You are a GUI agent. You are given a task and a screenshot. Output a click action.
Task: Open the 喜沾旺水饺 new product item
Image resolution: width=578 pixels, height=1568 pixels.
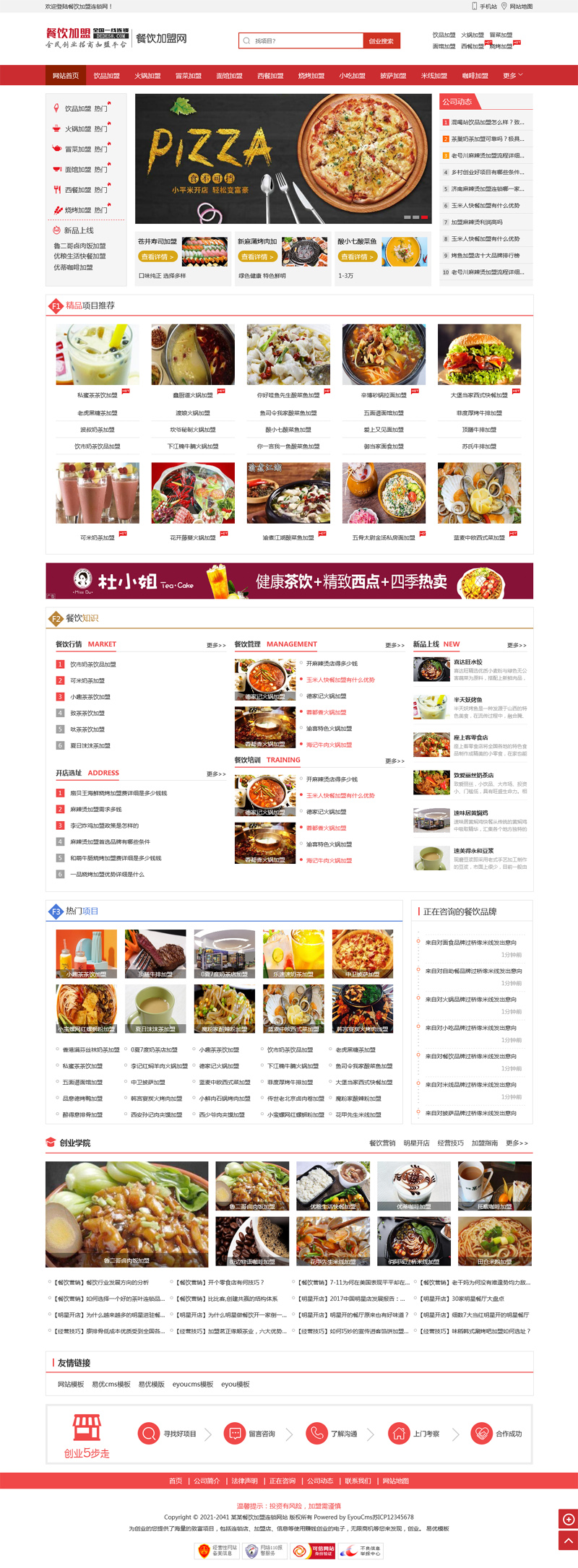468,662
